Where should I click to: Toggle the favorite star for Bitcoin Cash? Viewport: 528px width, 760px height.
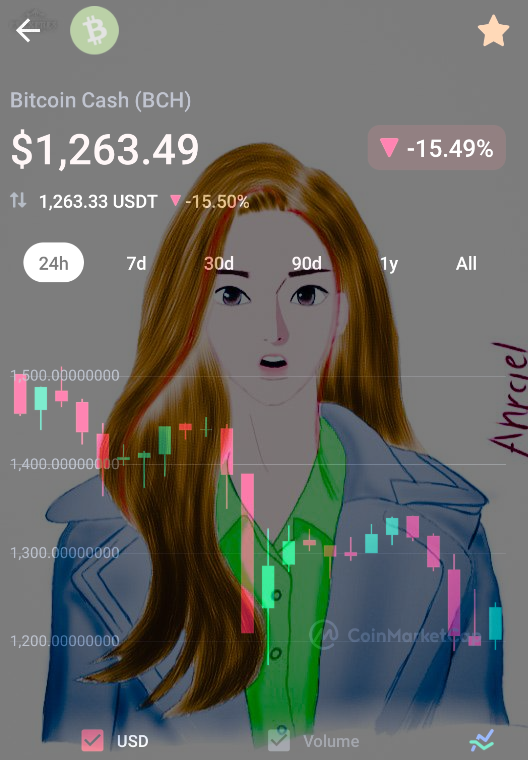pos(493,31)
